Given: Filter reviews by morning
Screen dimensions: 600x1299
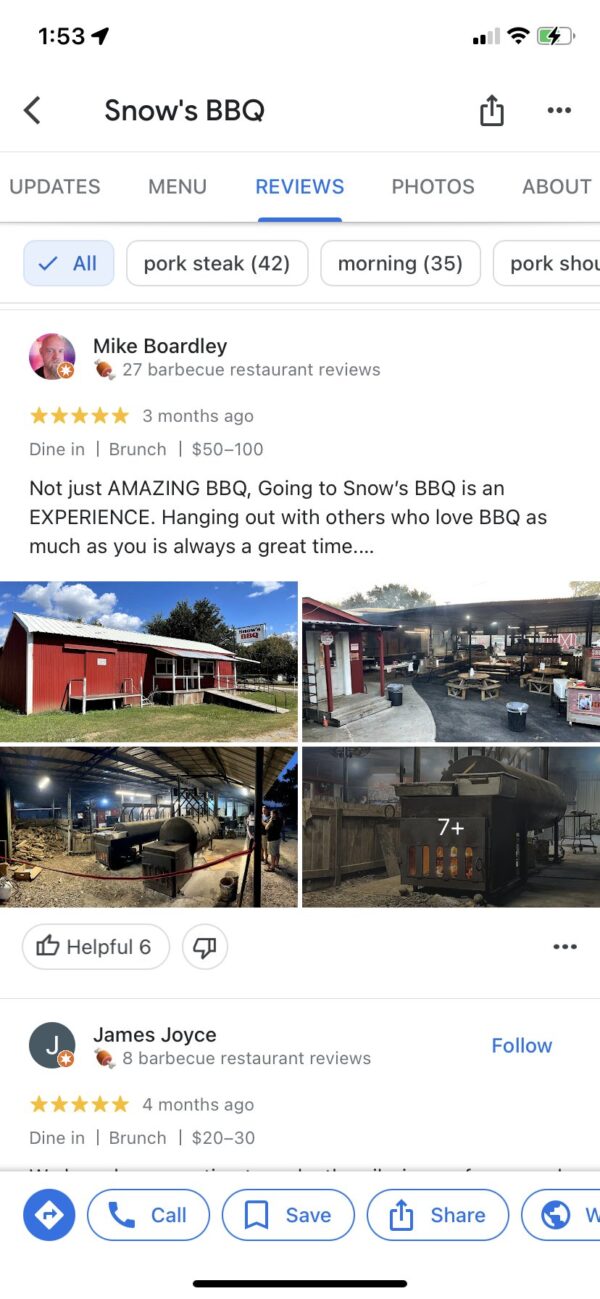Looking at the screenshot, I should [x=400, y=263].
